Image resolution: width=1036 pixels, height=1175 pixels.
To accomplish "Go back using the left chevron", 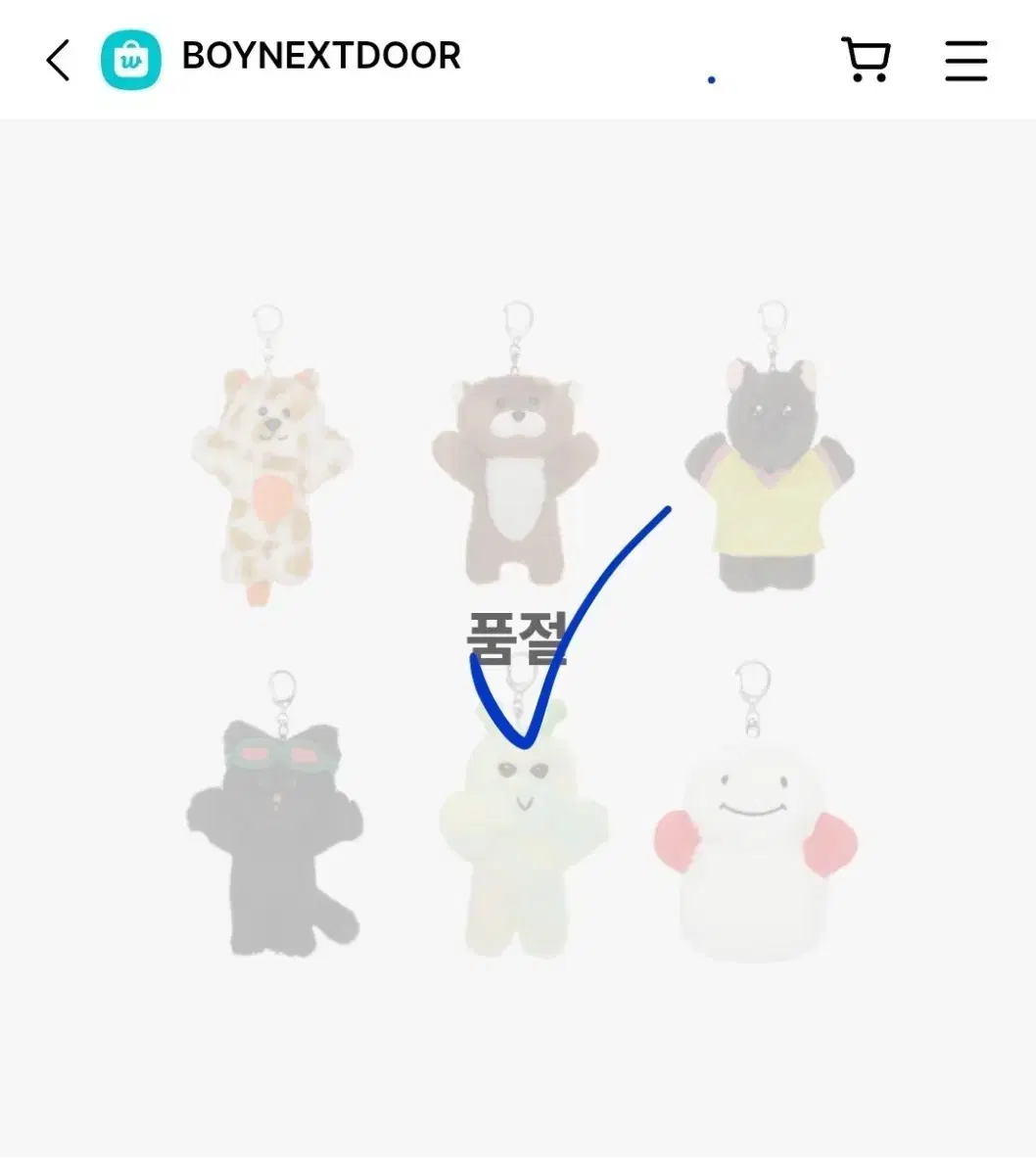I will [57, 59].
